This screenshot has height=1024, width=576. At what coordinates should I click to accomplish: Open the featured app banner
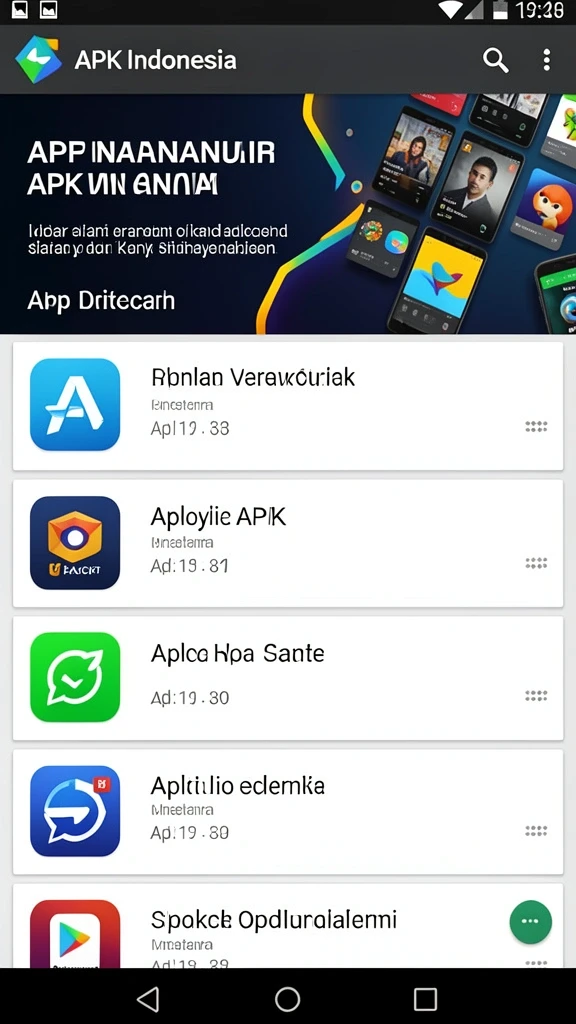point(288,214)
